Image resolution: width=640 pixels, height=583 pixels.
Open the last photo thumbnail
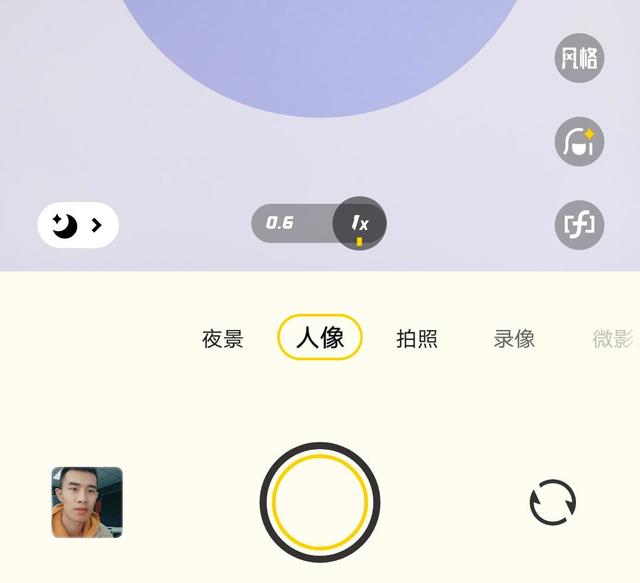coord(87,502)
